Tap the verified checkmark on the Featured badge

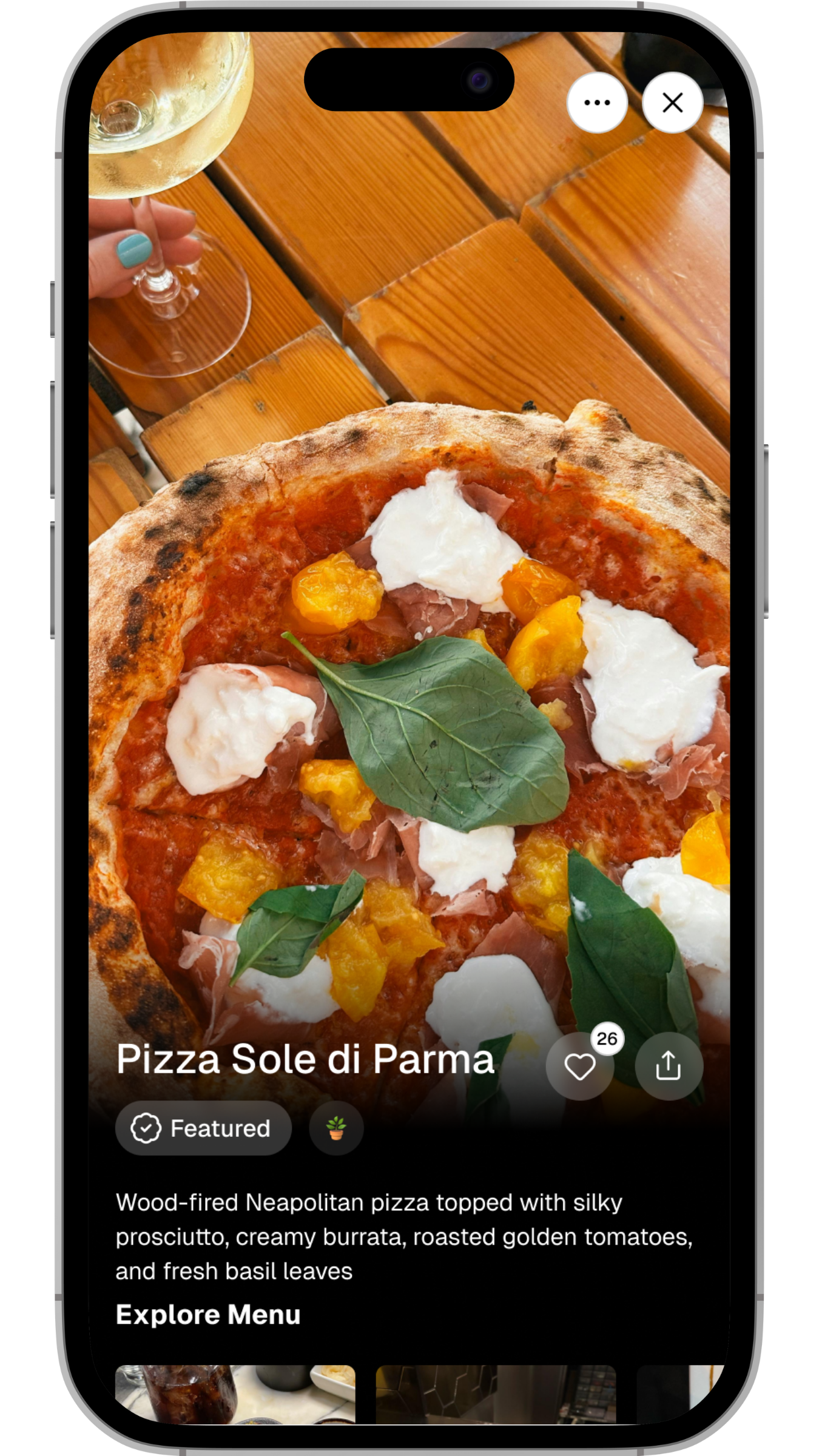click(x=144, y=1128)
